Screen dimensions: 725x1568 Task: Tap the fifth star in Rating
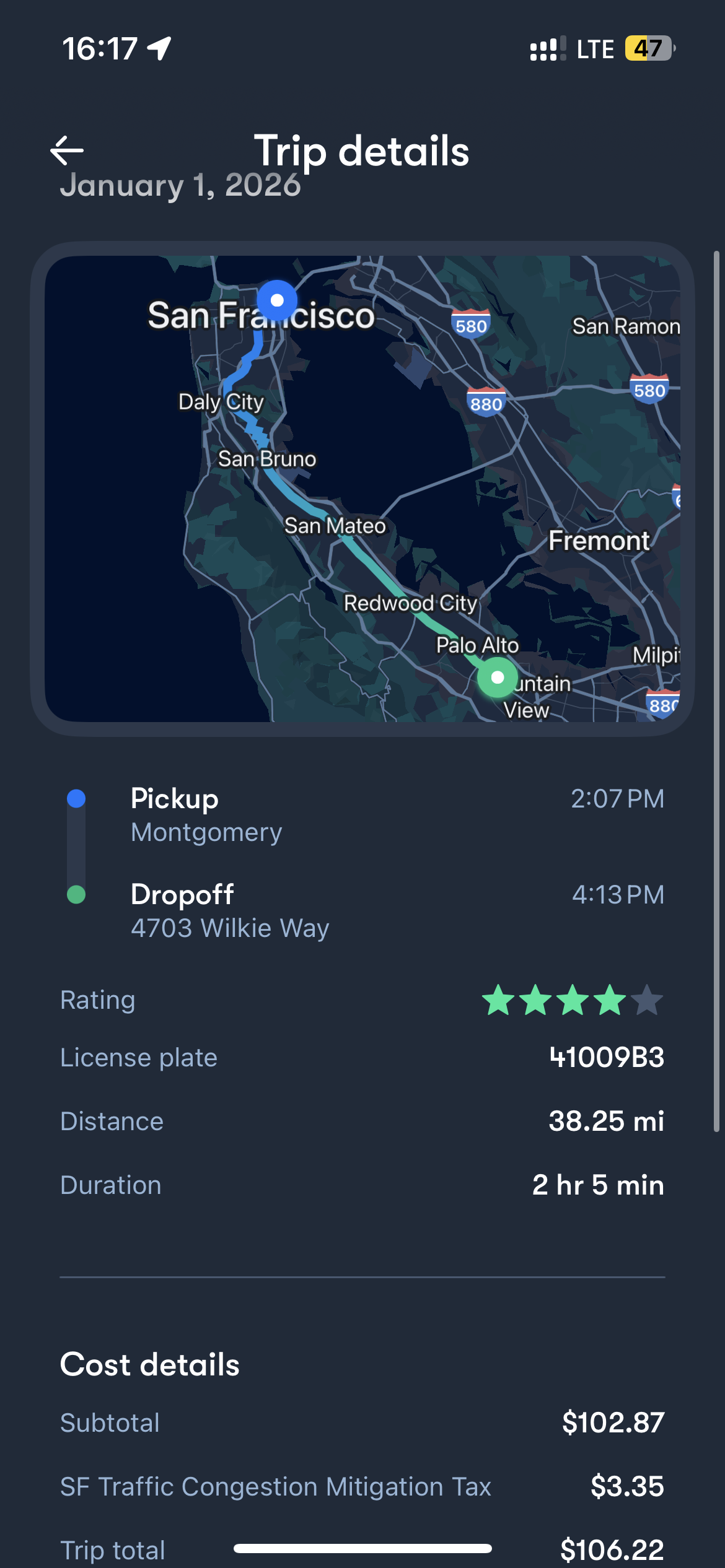tap(647, 1000)
